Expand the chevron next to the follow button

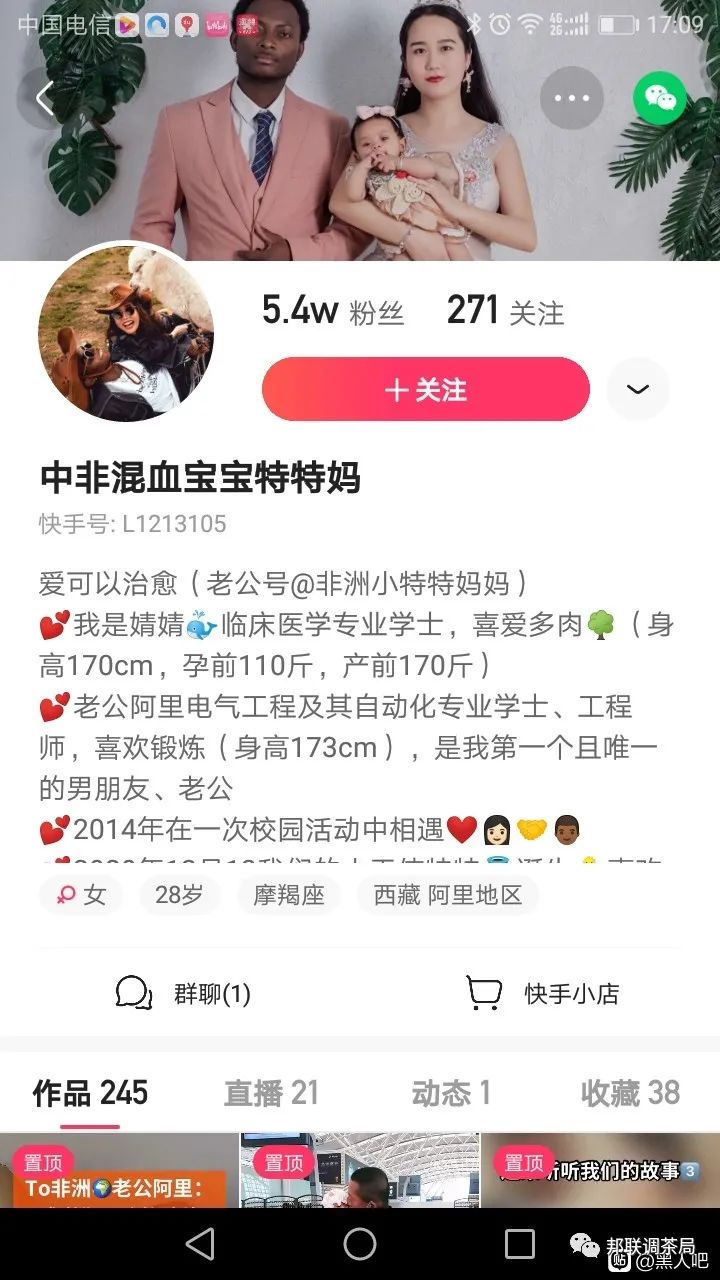click(x=638, y=389)
